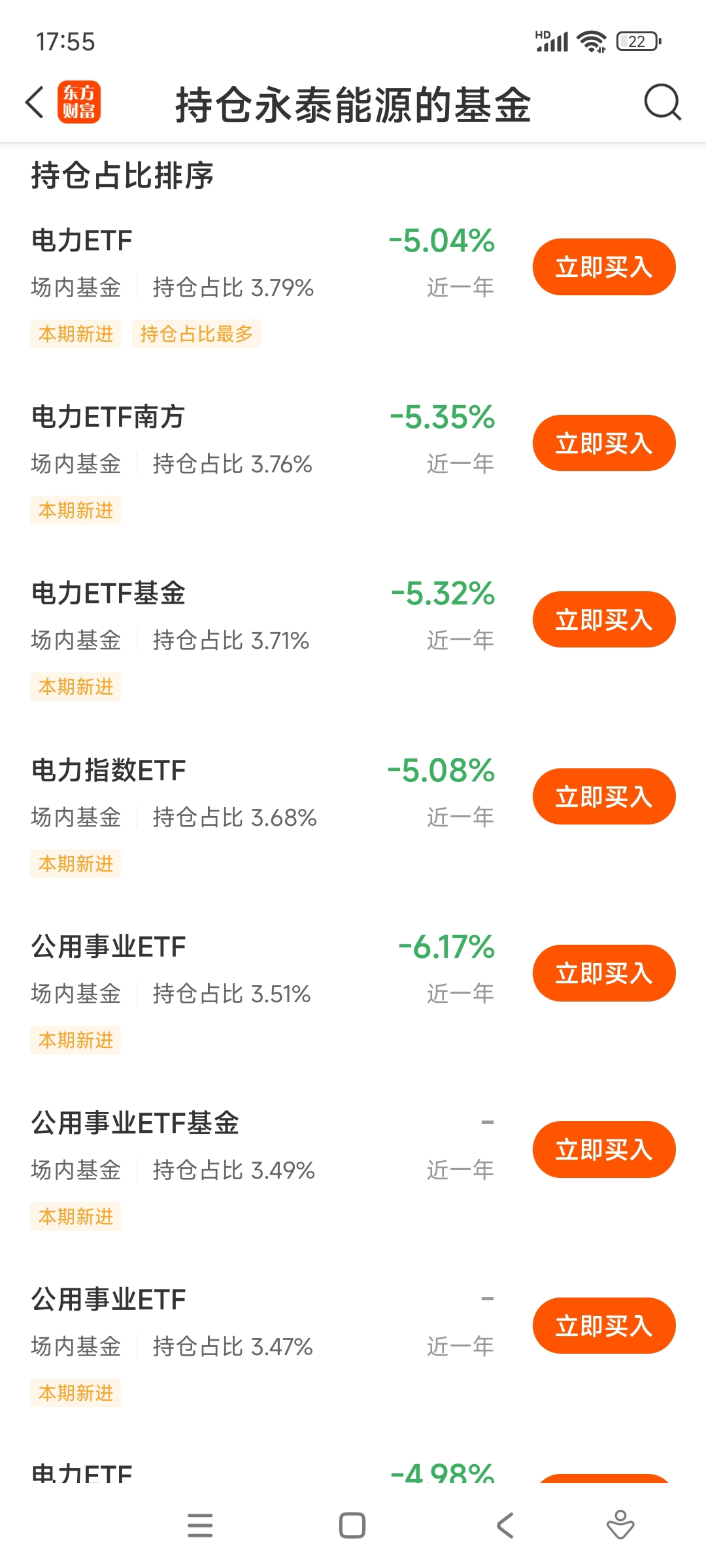Screen dimensions: 706x1568
Task: Go back using the top-left arrow
Action: coord(35,103)
